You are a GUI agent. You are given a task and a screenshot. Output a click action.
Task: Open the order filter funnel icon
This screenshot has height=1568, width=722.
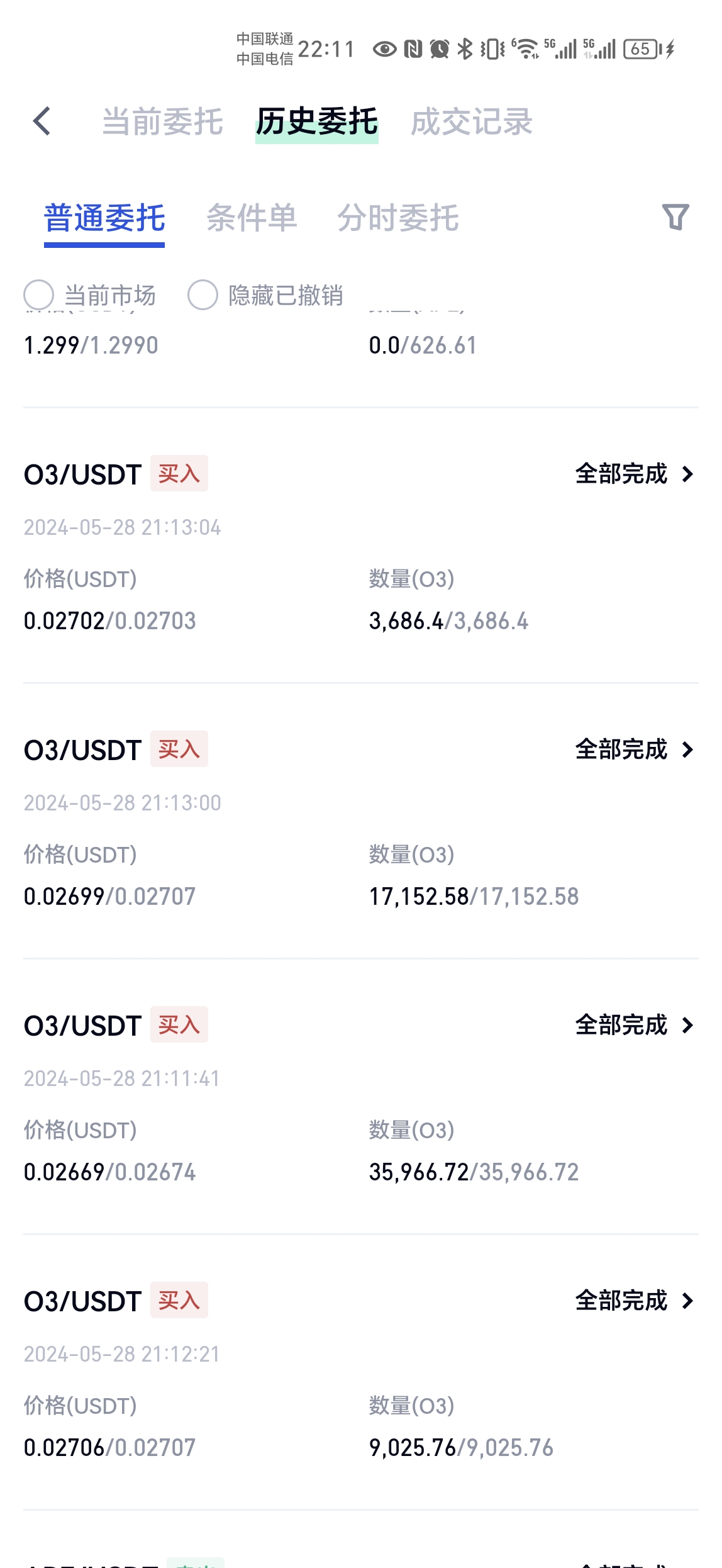click(x=675, y=217)
